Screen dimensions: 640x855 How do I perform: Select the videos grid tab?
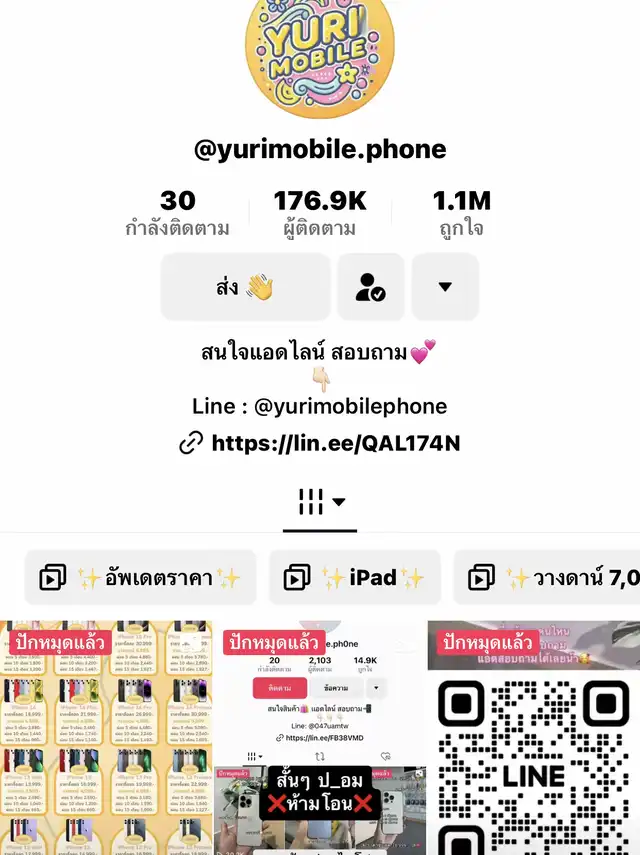coord(320,503)
